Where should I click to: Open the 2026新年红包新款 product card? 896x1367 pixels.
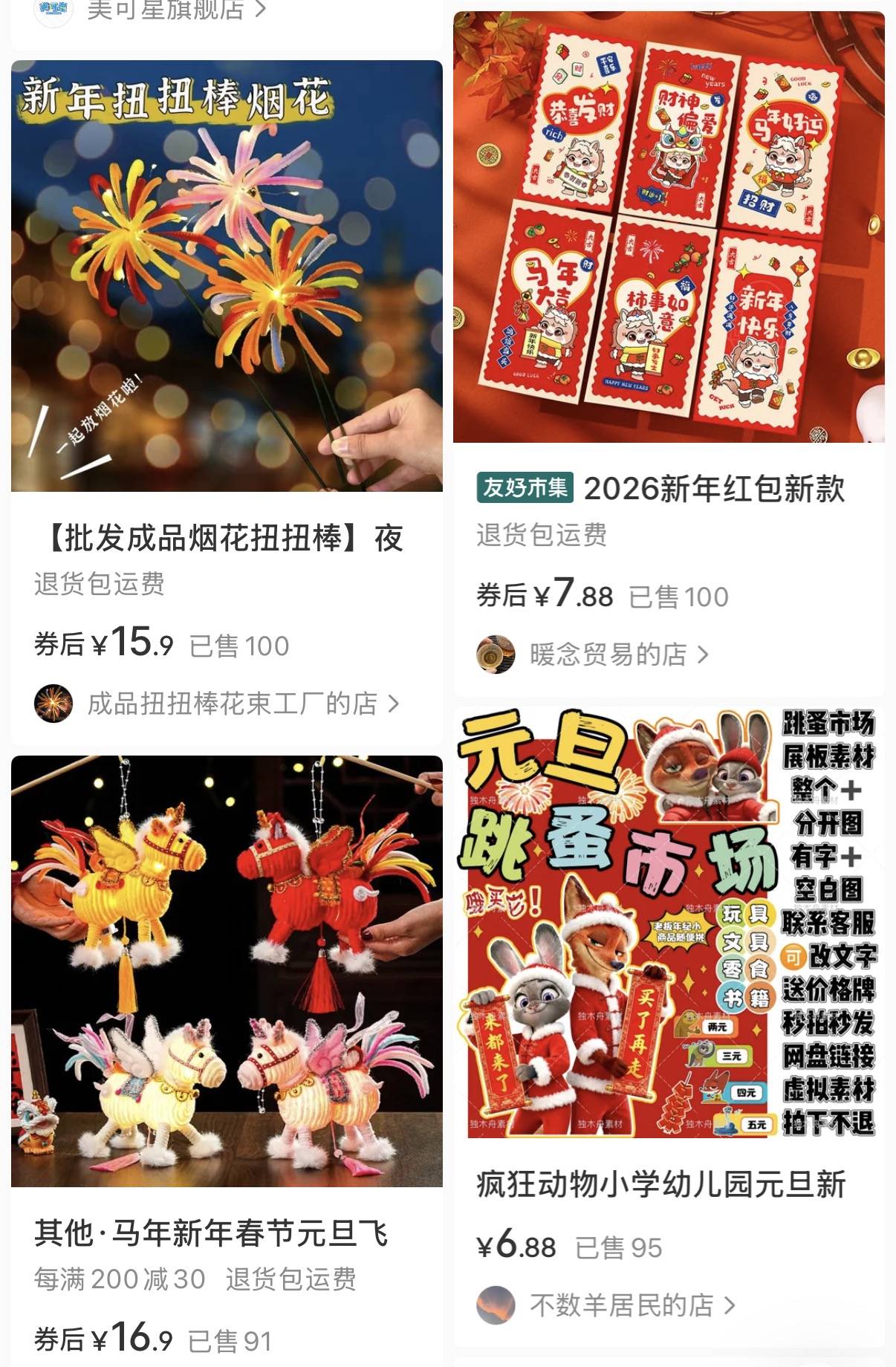669,227
